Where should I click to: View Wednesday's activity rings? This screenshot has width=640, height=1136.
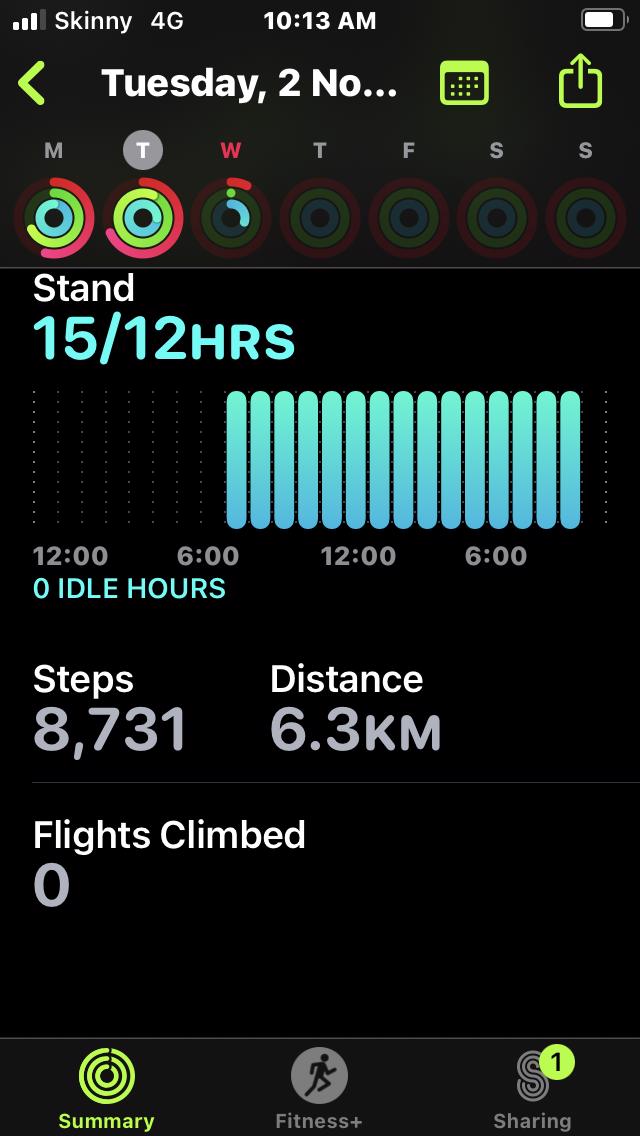(x=231, y=214)
